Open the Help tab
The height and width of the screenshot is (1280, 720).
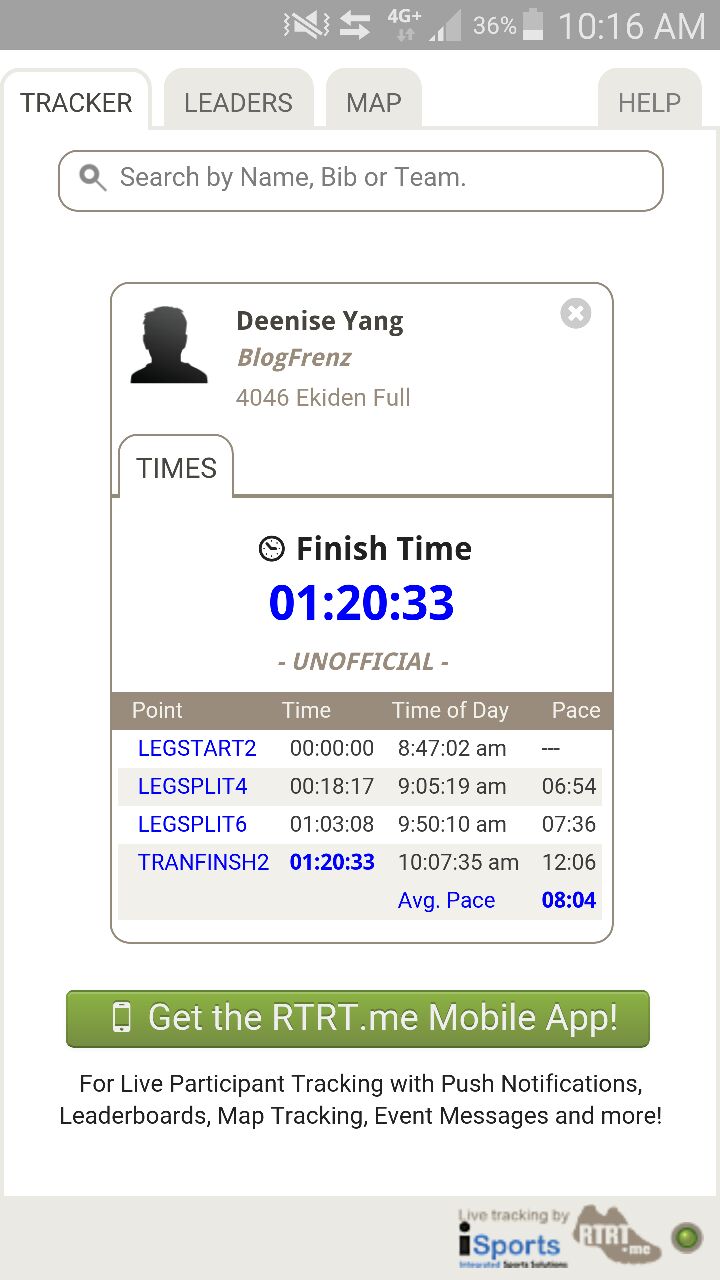tap(649, 103)
